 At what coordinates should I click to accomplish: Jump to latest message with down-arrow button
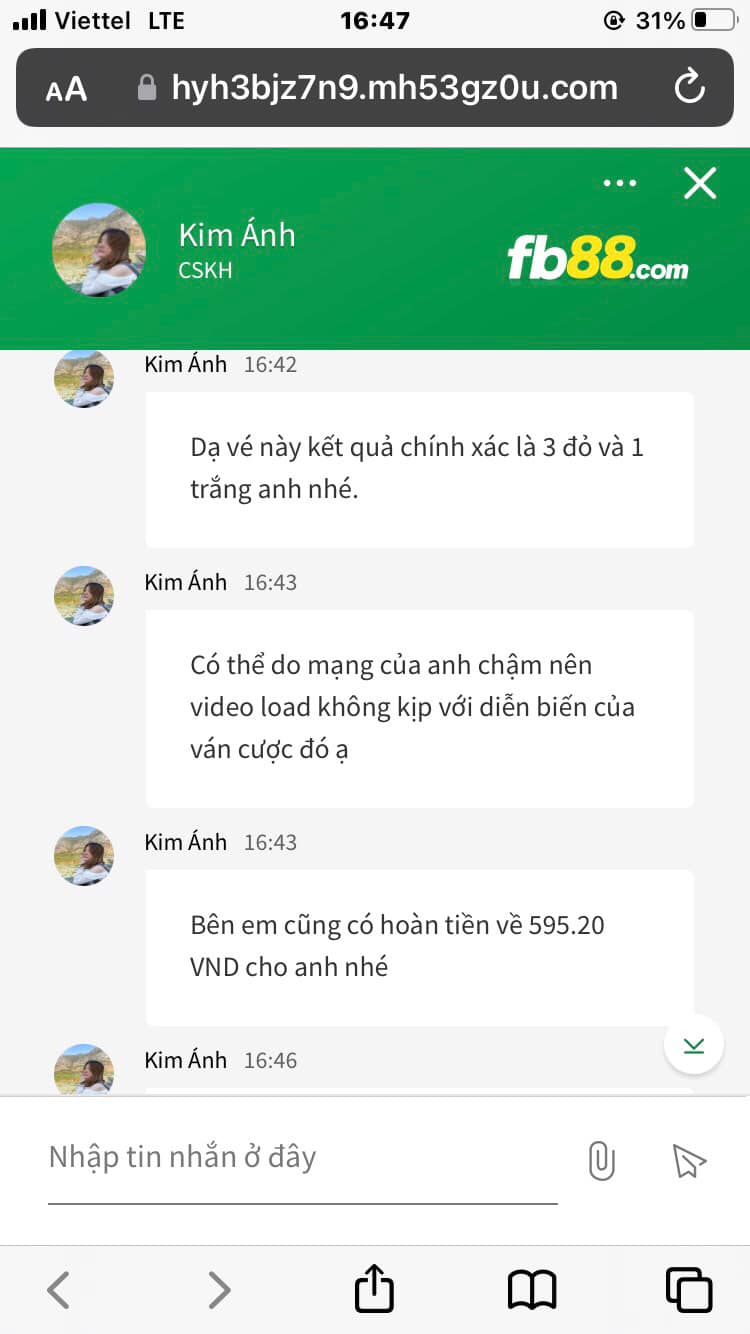pyautogui.click(x=693, y=1045)
